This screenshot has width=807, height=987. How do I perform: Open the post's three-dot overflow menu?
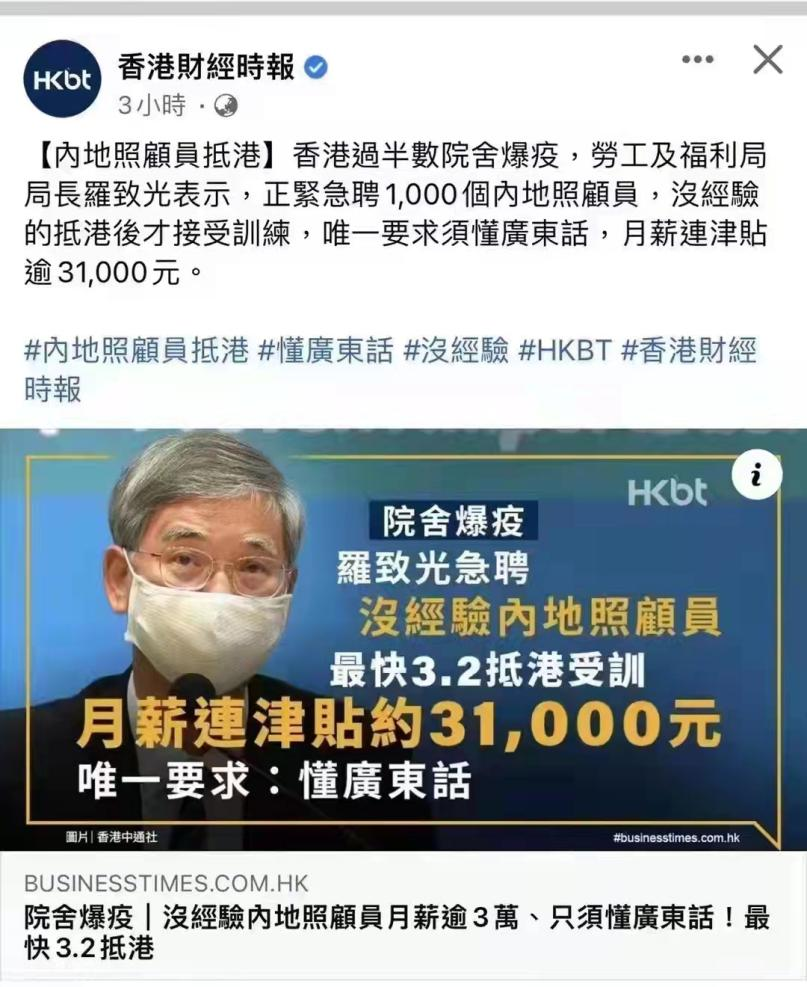point(697,60)
